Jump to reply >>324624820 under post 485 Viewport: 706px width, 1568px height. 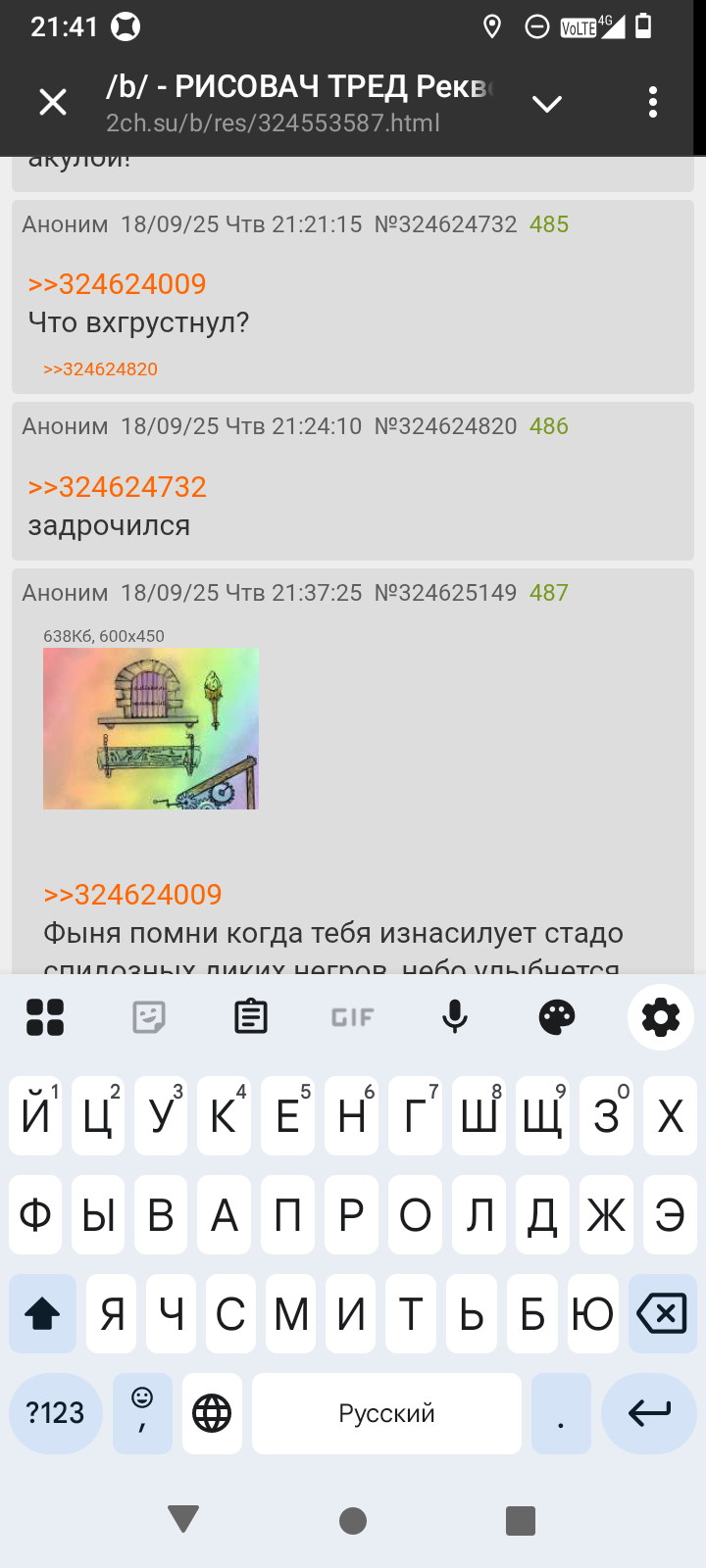pos(100,369)
